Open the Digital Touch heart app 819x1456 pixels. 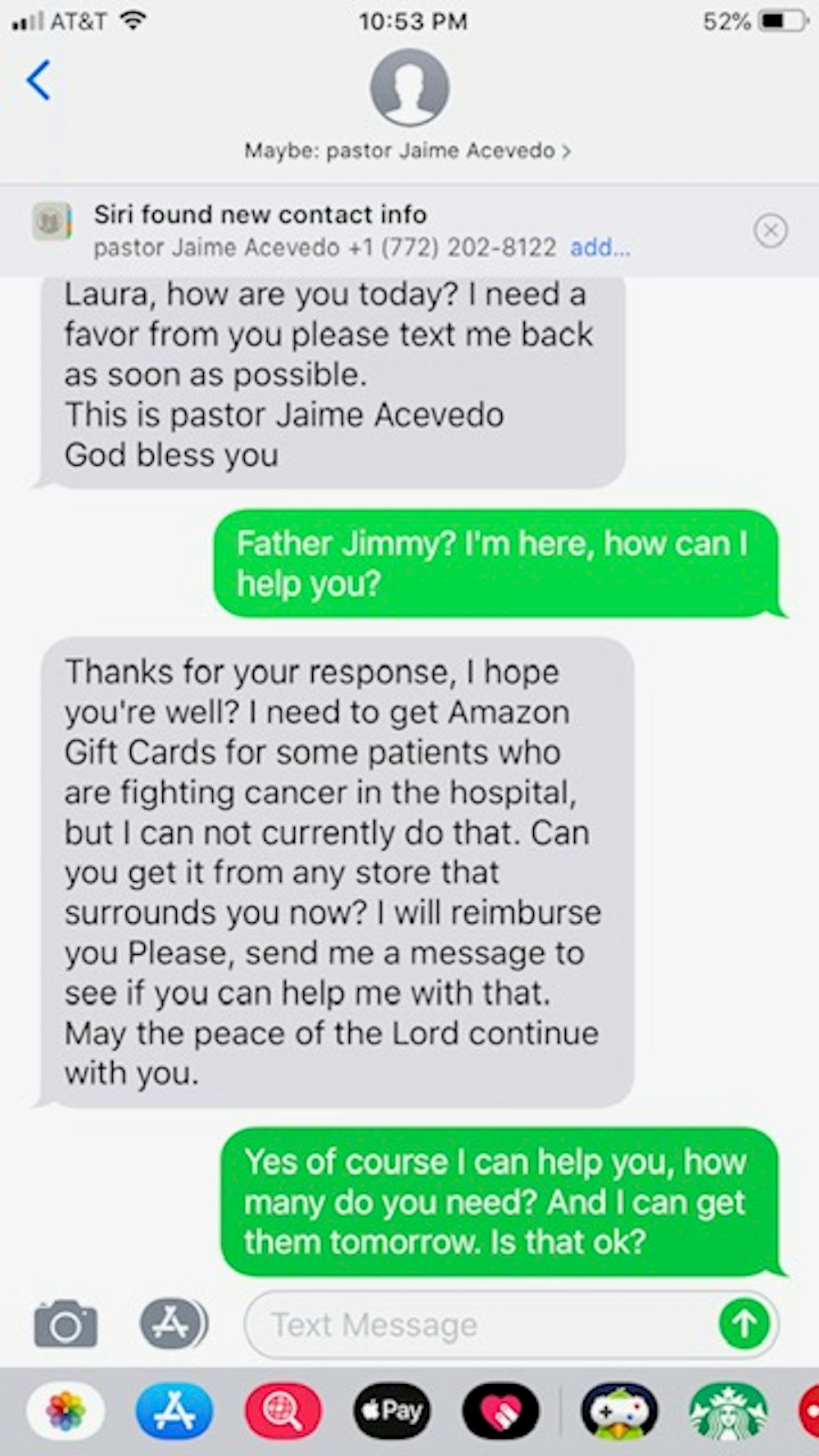500,1411
